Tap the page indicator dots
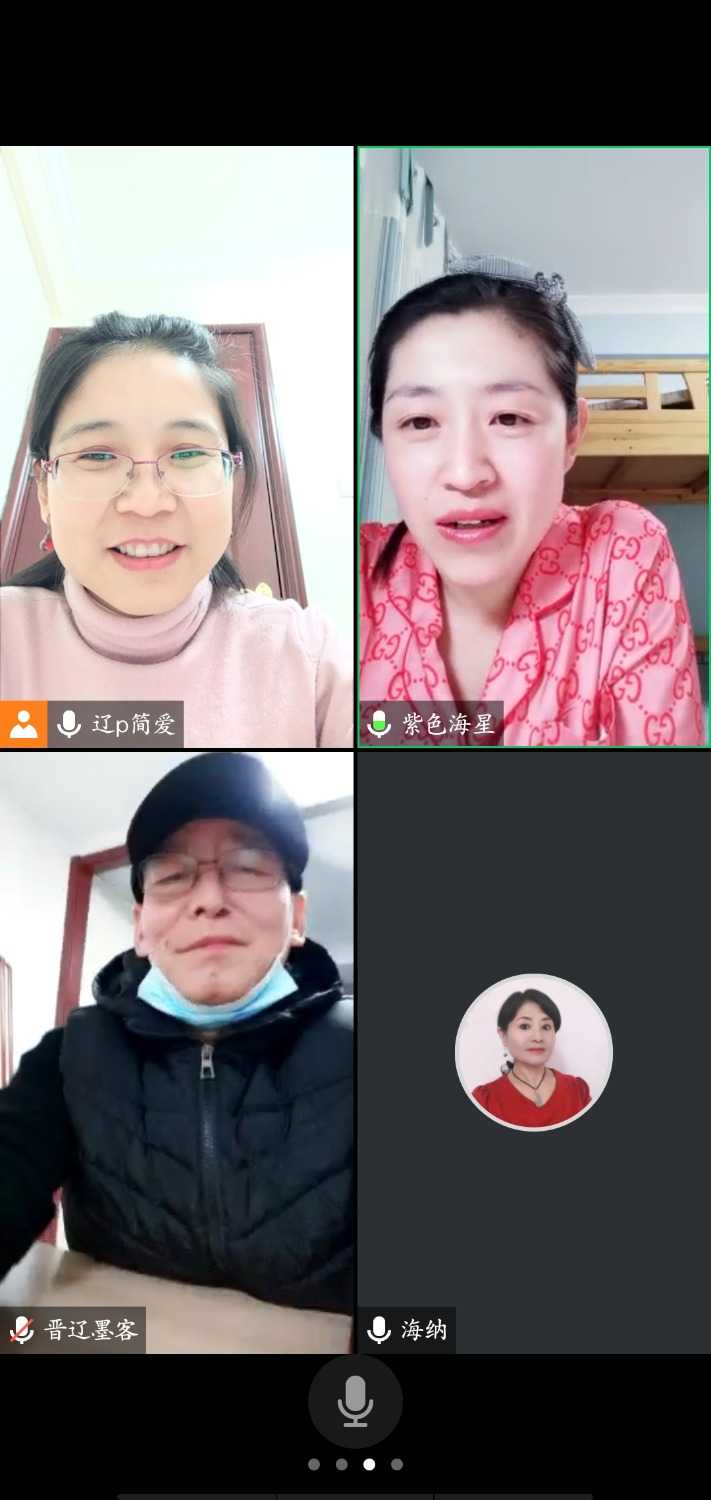The width and height of the screenshot is (711, 1500). [355, 1464]
